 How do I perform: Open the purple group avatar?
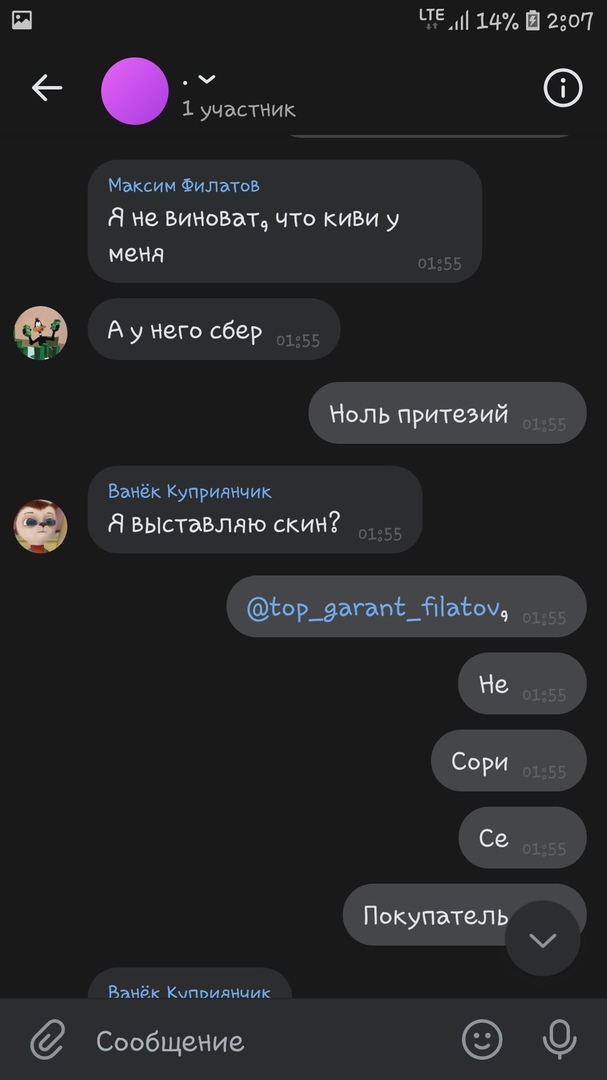135,91
